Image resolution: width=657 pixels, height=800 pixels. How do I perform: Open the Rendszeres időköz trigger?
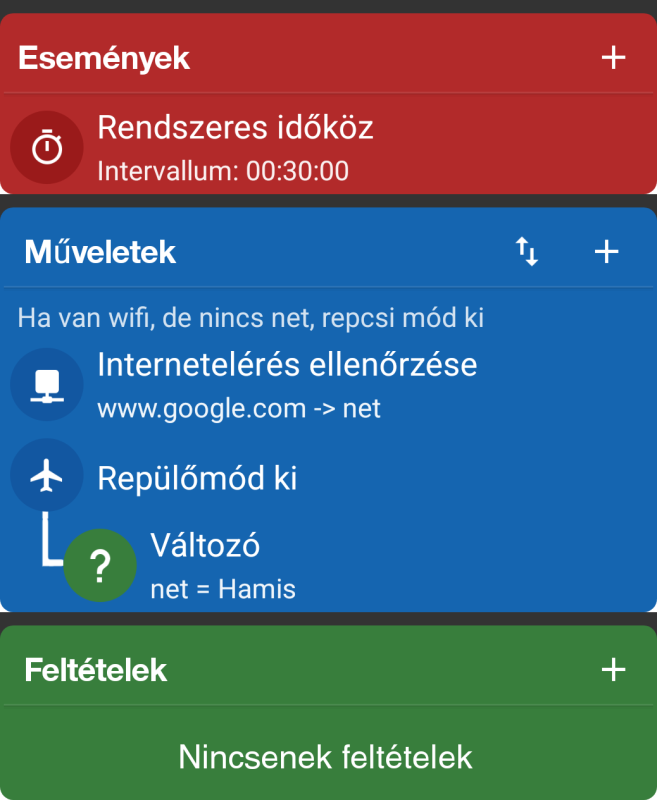point(235,147)
